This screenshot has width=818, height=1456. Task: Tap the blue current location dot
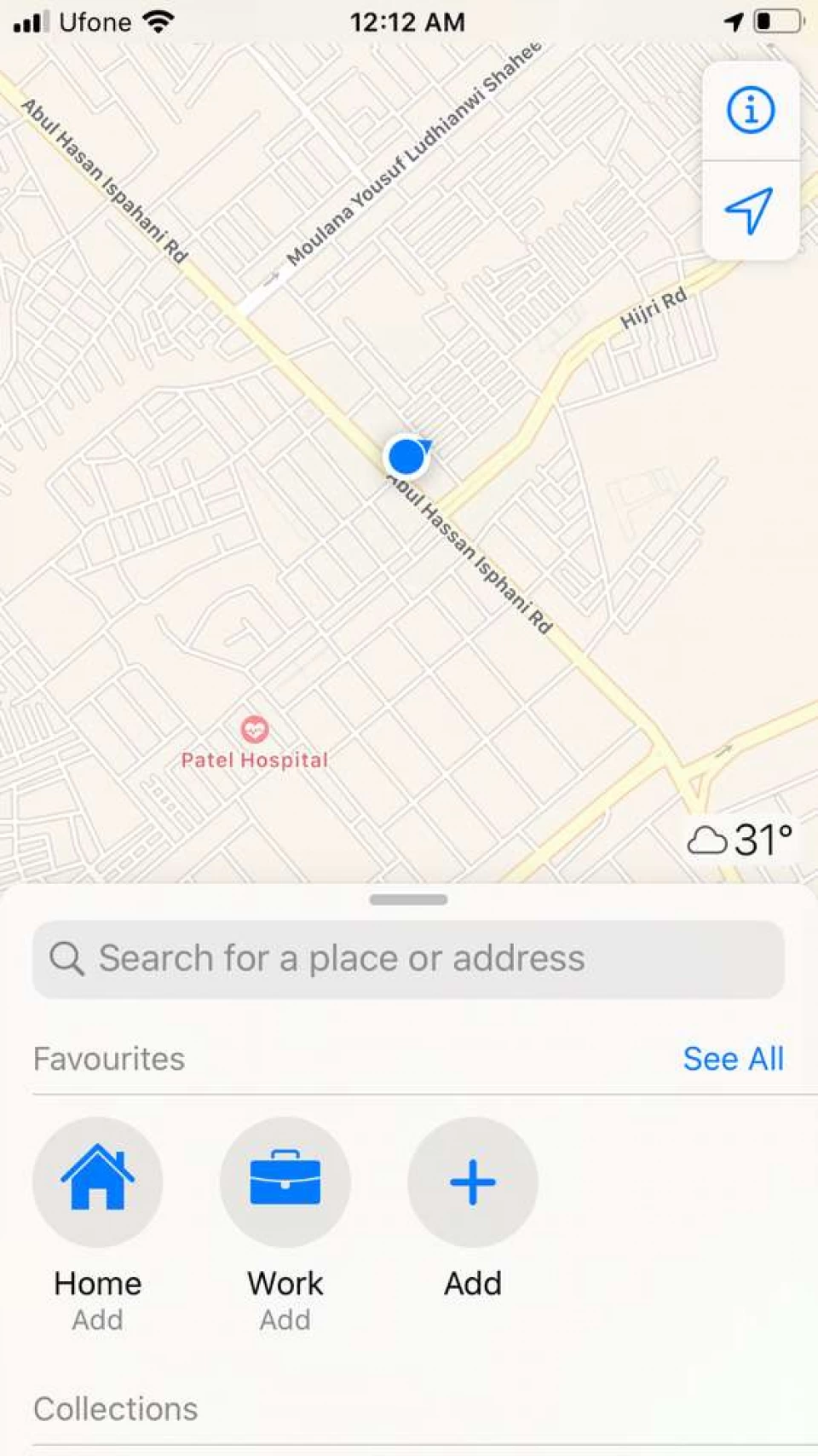pos(407,457)
